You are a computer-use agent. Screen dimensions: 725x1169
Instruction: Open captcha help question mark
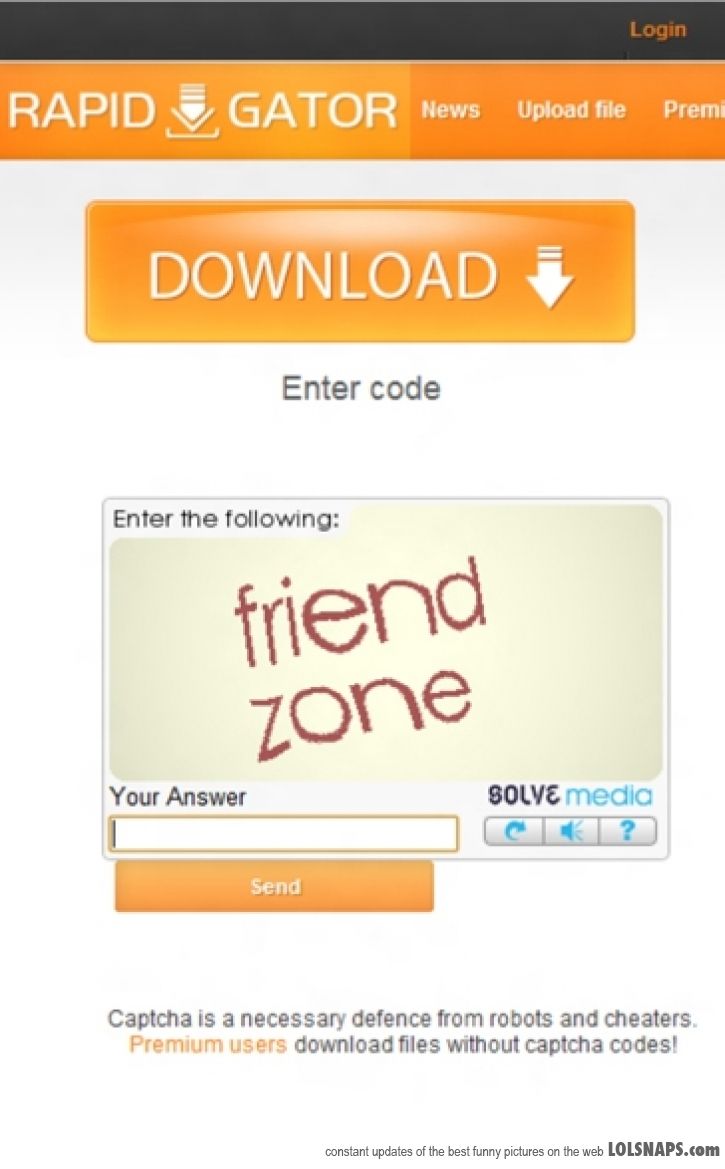pos(628,831)
